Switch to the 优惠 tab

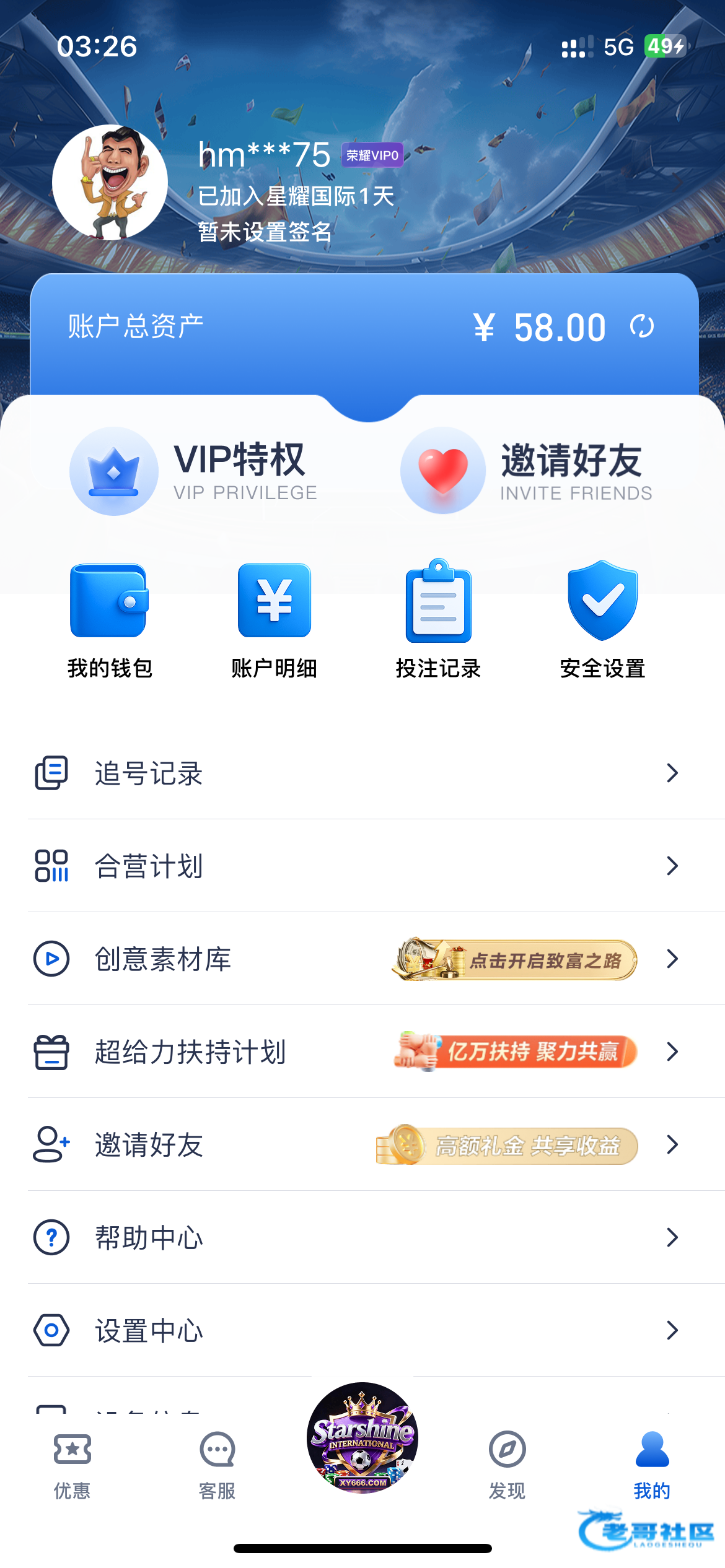point(72,1465)
